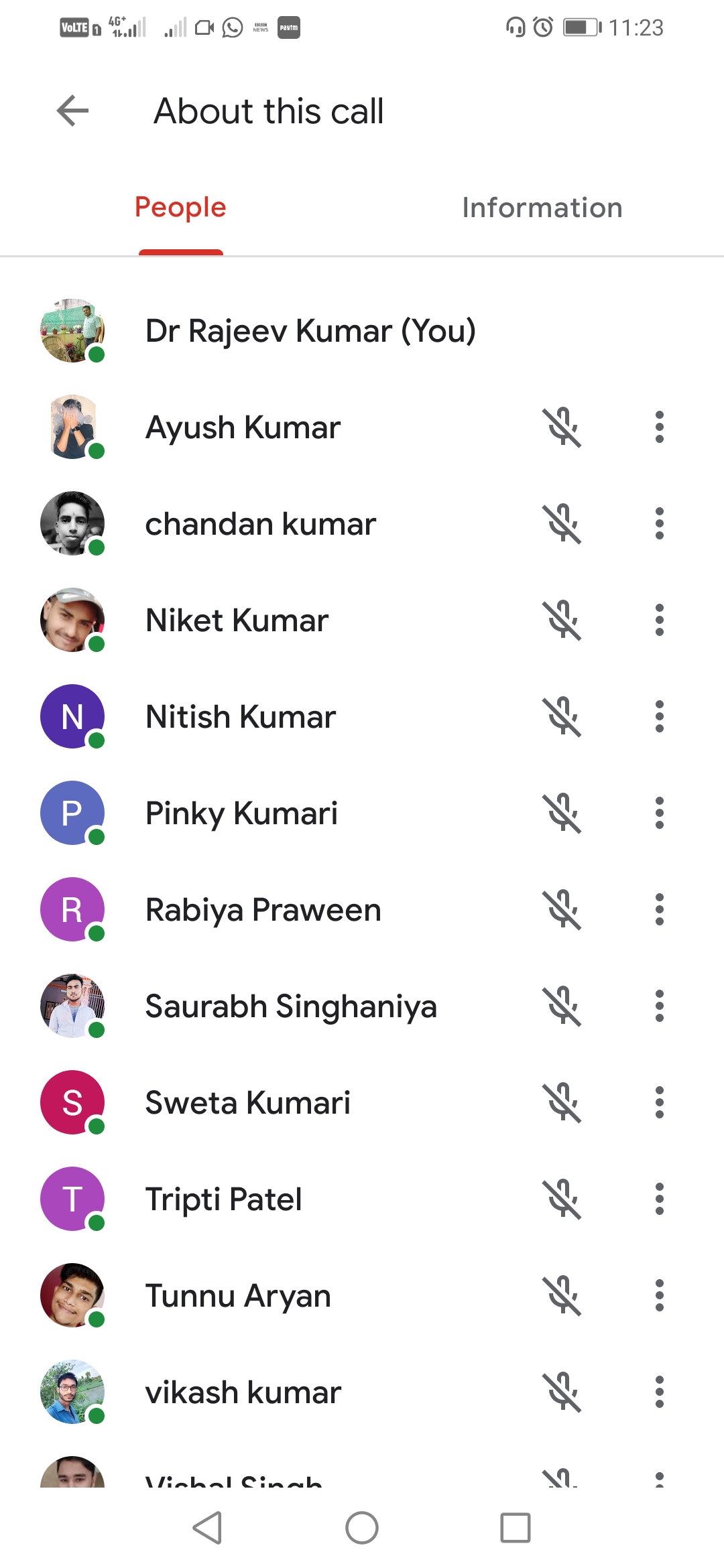Mute chandan kumar's microphone
Screen dimensions: 724x1568
click(x=562, y=523)
